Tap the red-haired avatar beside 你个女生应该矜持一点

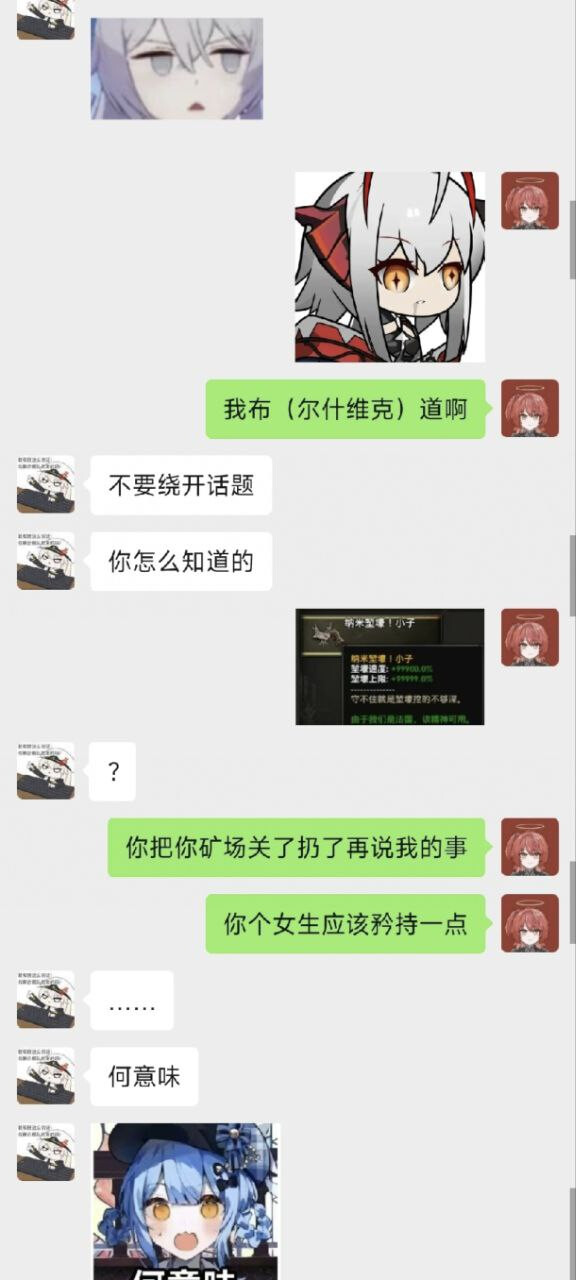(x=530, y=923)
